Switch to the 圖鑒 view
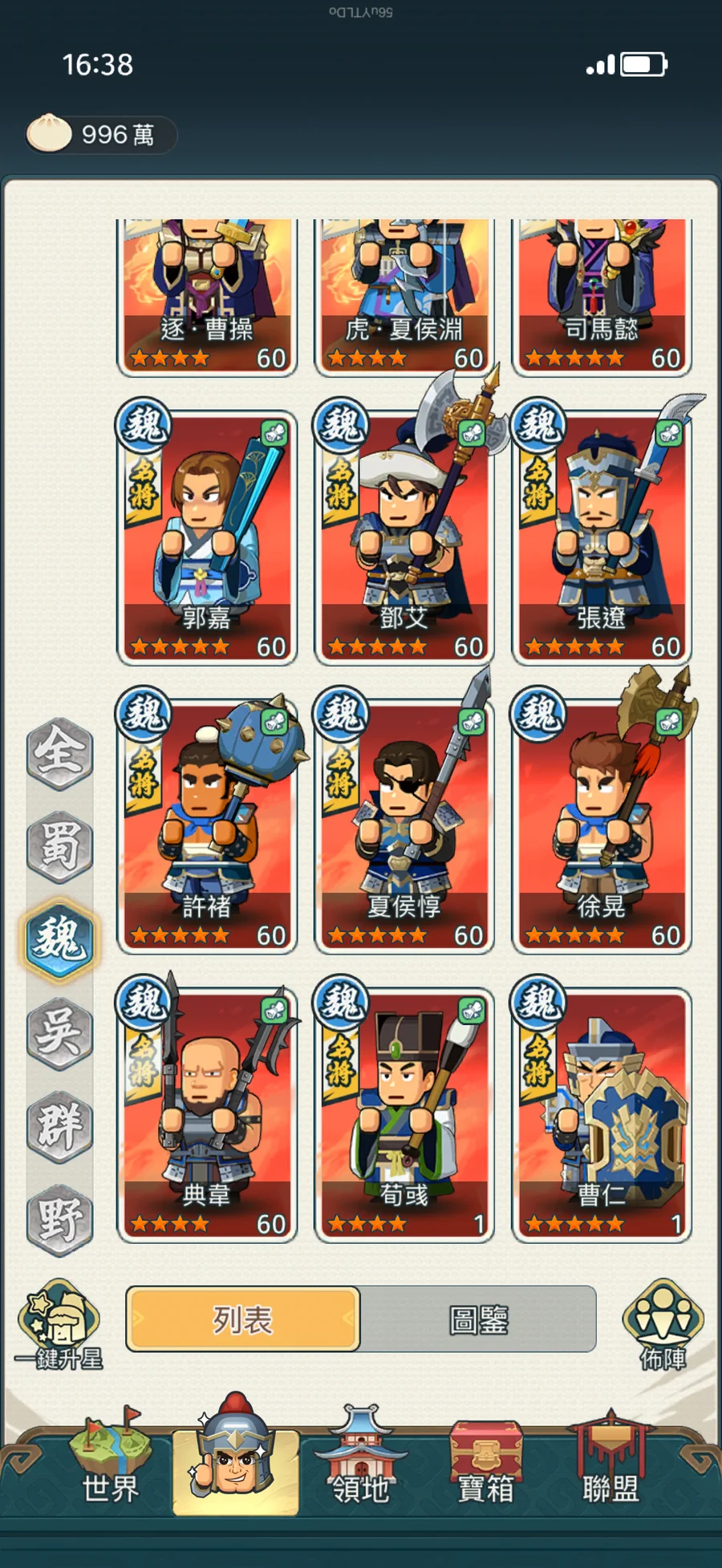Image resolution: width=722 pixels, height=1568 pixels. click(478, 1319)
